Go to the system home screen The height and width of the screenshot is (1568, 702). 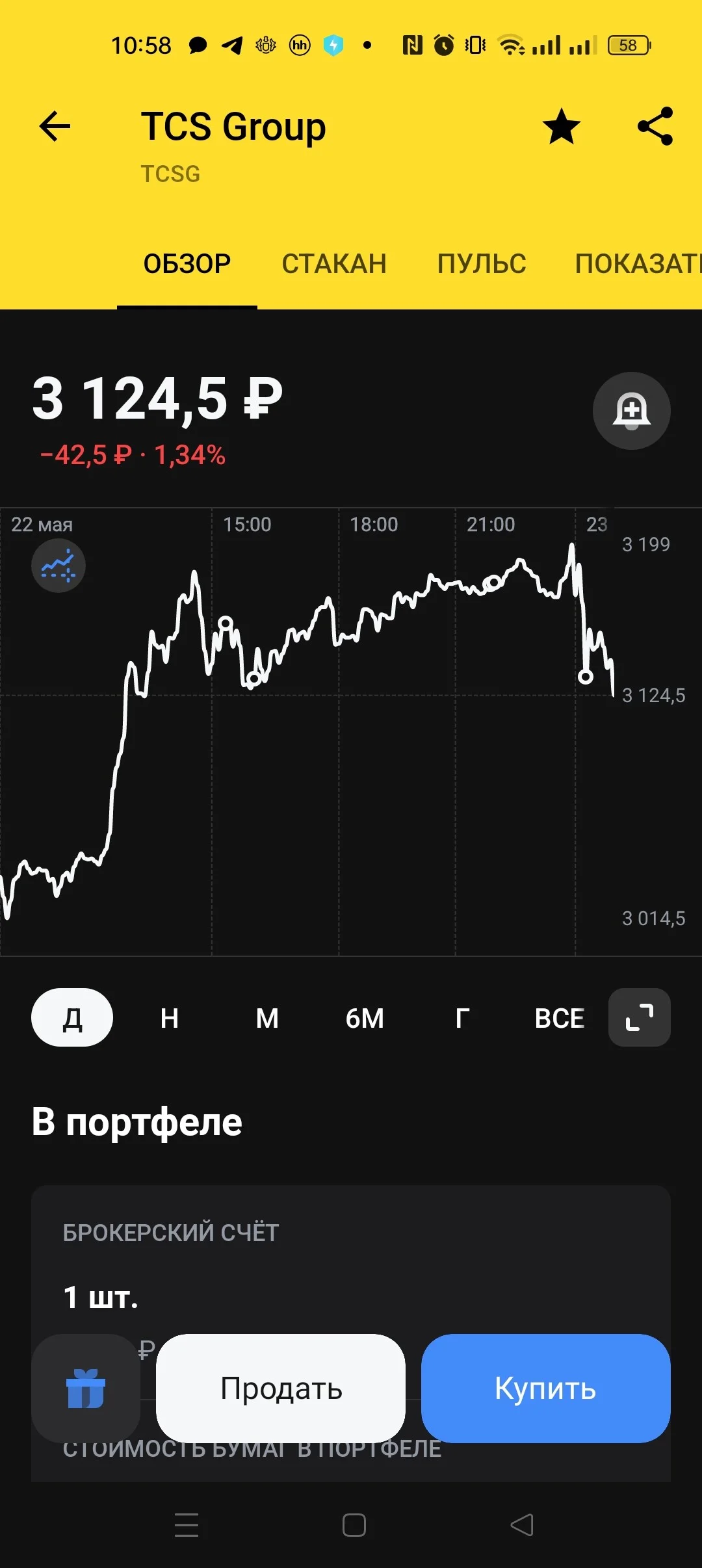354,1525
